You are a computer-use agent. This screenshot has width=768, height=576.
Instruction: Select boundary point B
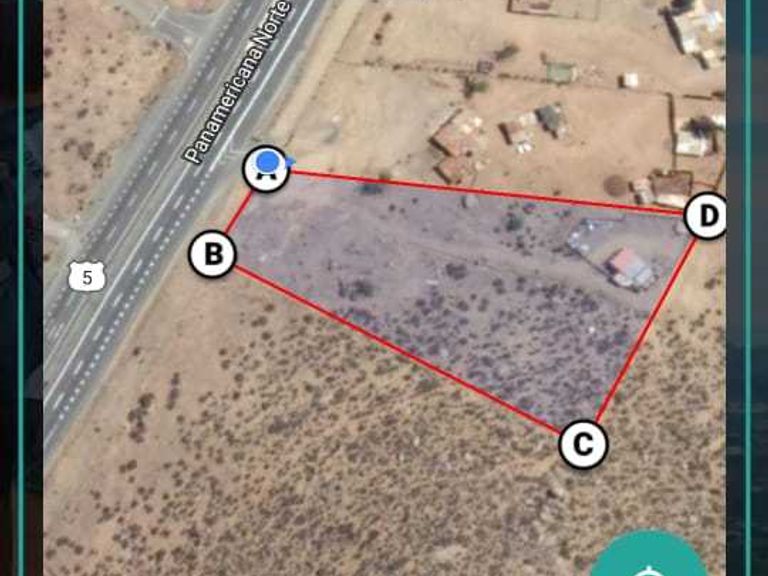[x=213, y=254]
